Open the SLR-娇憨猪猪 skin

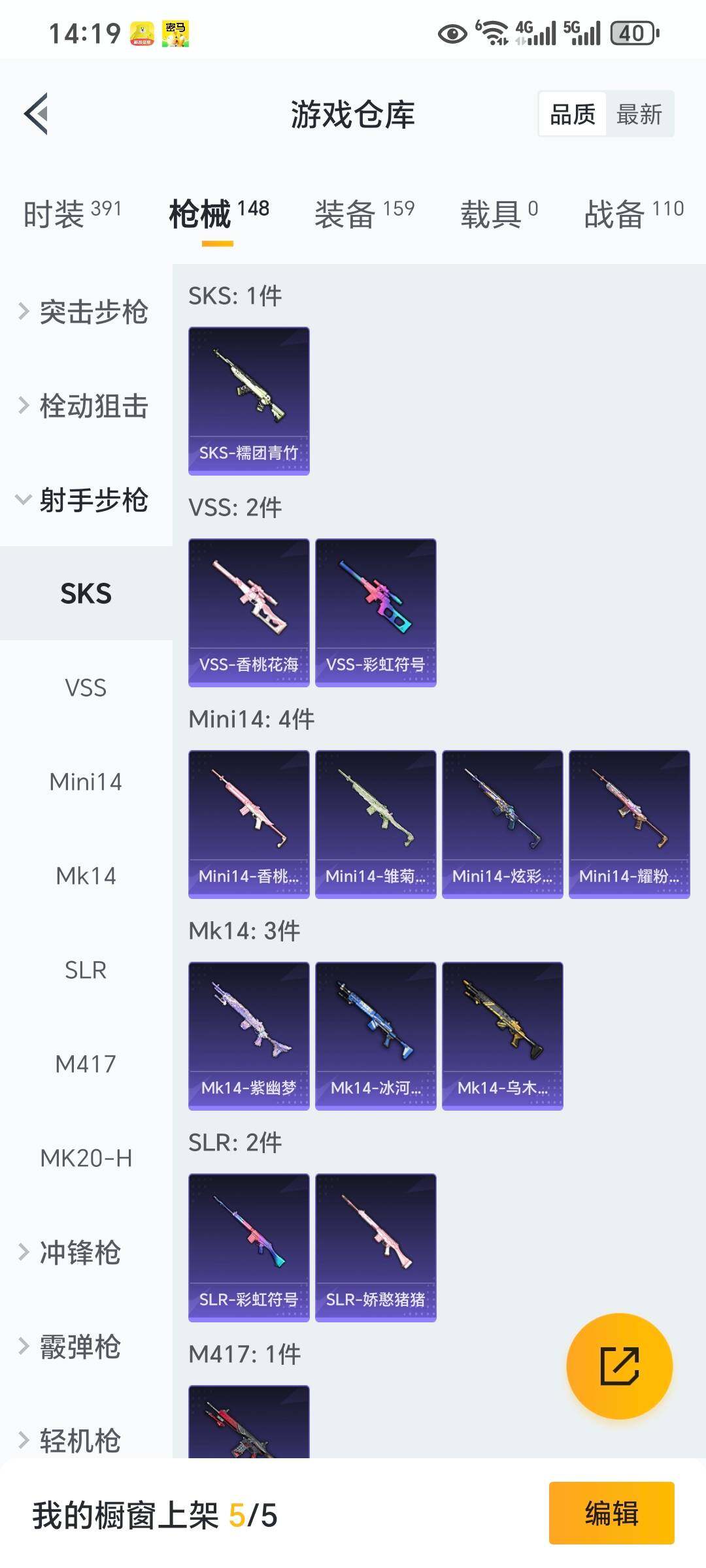375,1247
